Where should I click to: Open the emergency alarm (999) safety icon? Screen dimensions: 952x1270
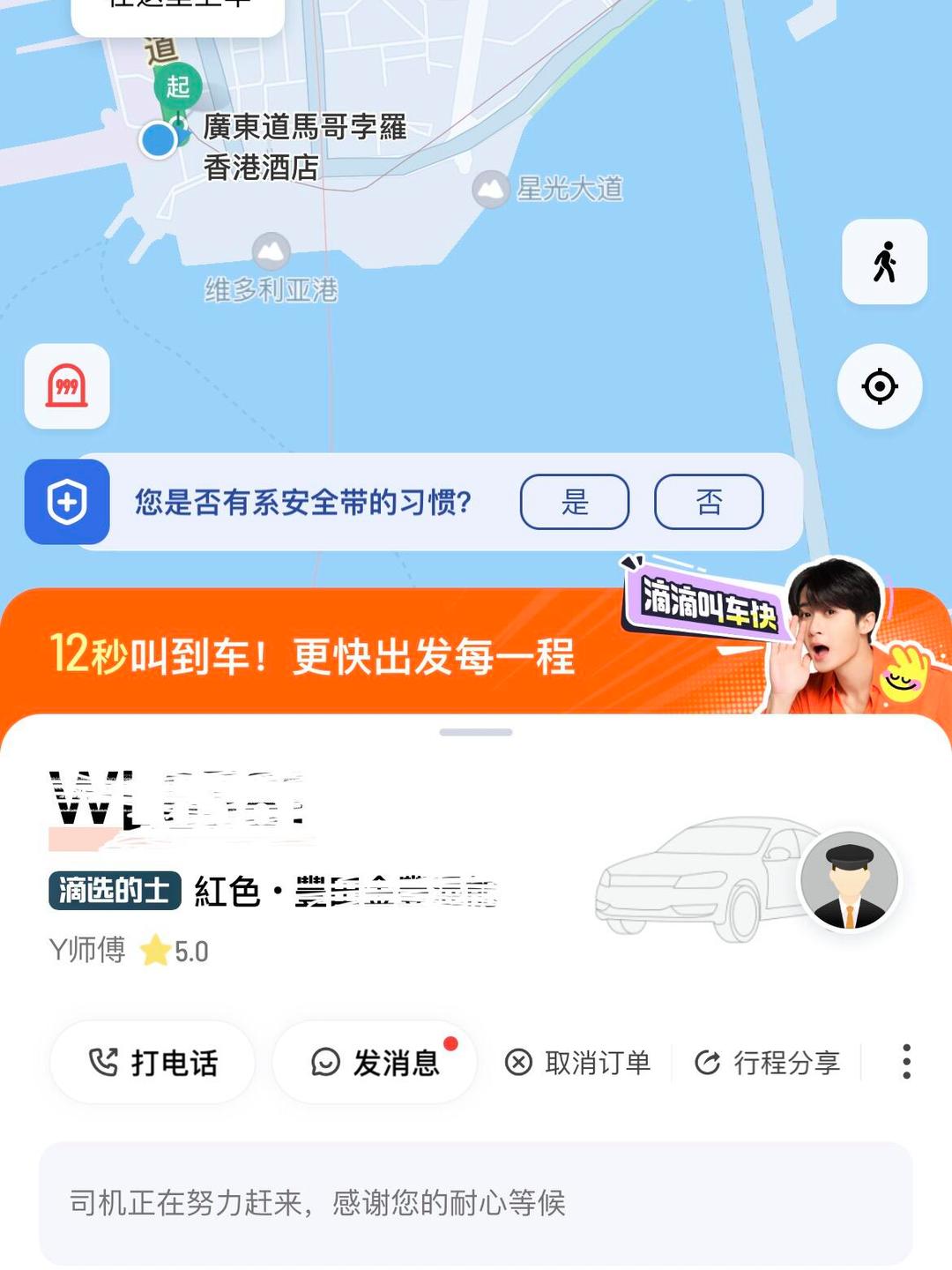pos(66,386)
